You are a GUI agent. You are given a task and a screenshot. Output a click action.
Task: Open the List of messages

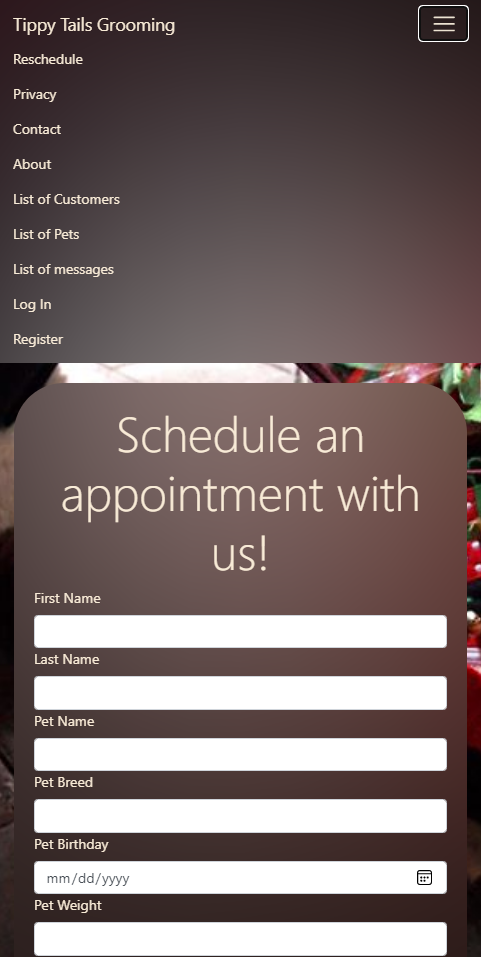click(x=63, y=269)
